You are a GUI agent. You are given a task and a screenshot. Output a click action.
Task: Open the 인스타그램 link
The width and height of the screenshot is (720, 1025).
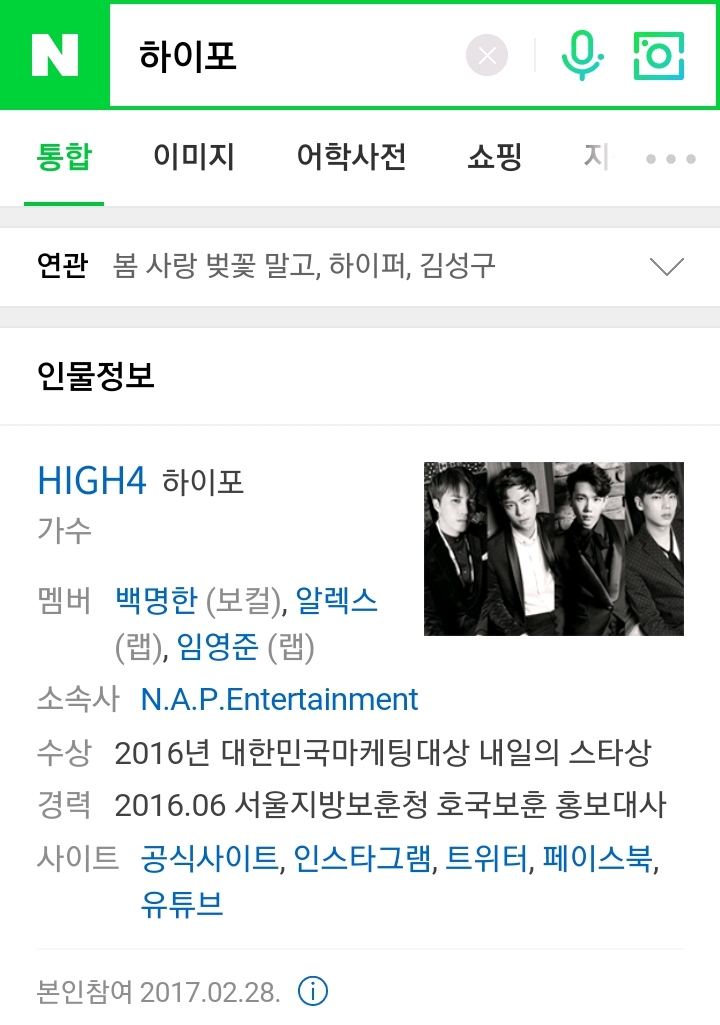[x=362, y=858]
